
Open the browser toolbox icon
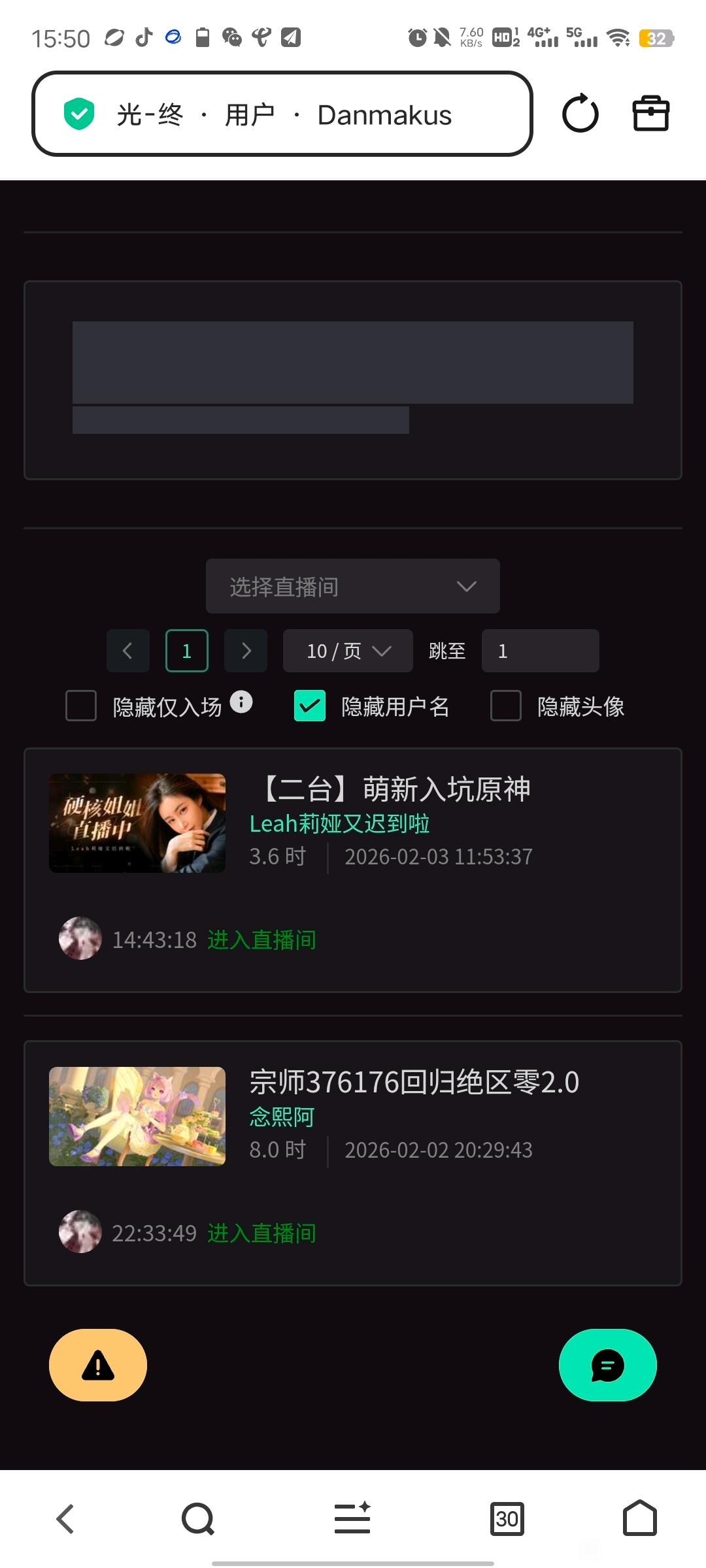[x=650, y=114]
